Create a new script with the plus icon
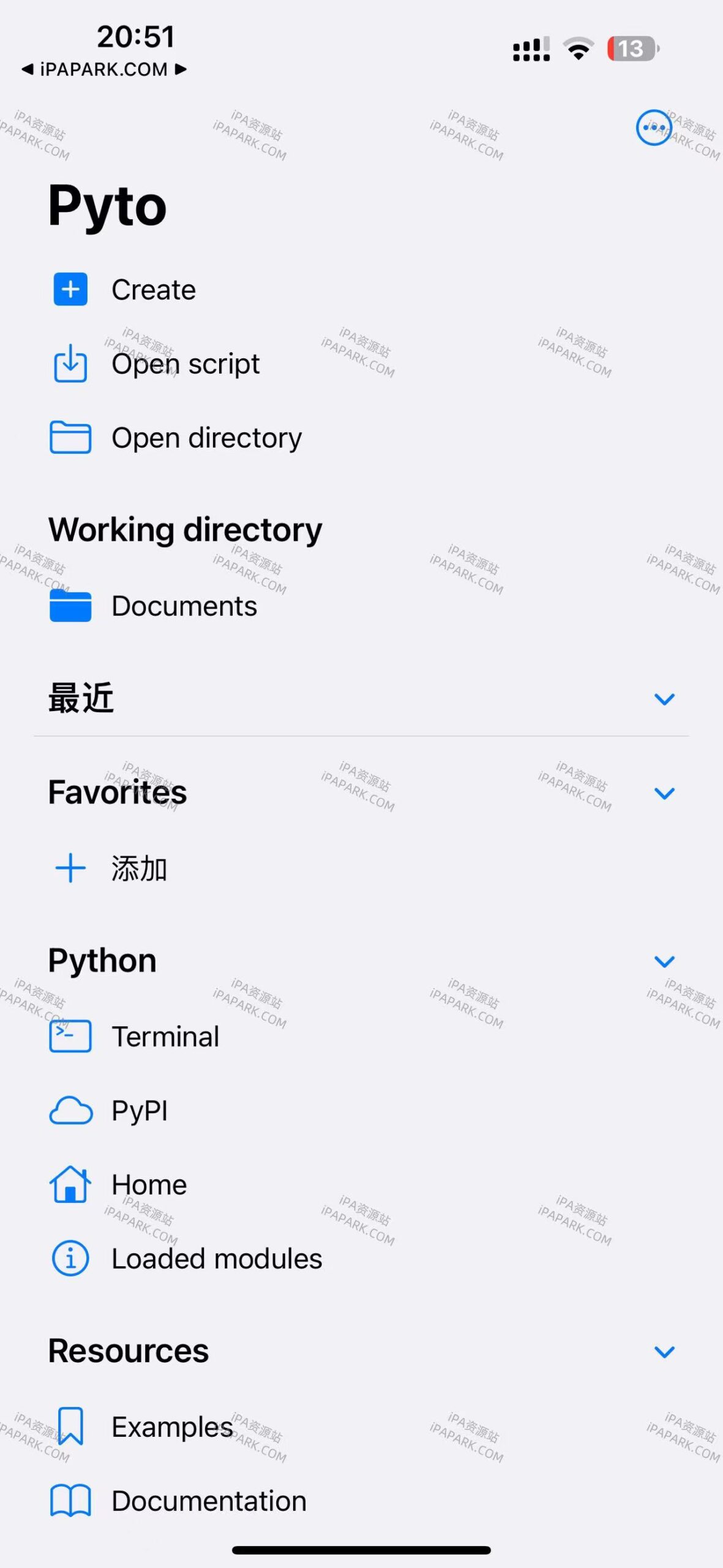This screenshot has height=1568, width=723. click(x=70, y=290)
